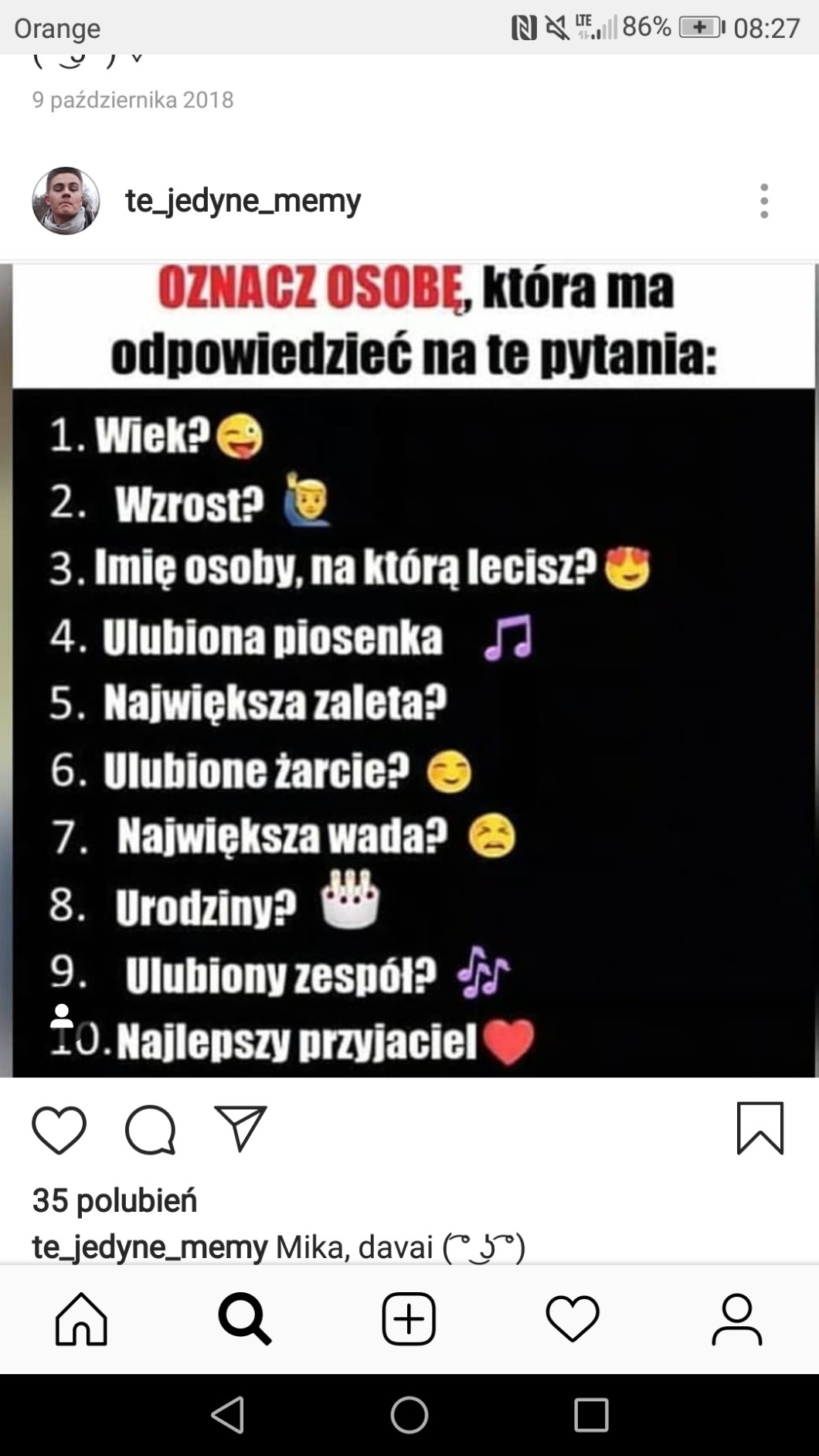819x1456 pixels.
Task: View the 35 polubień likes list
Action: point(114,1200)
